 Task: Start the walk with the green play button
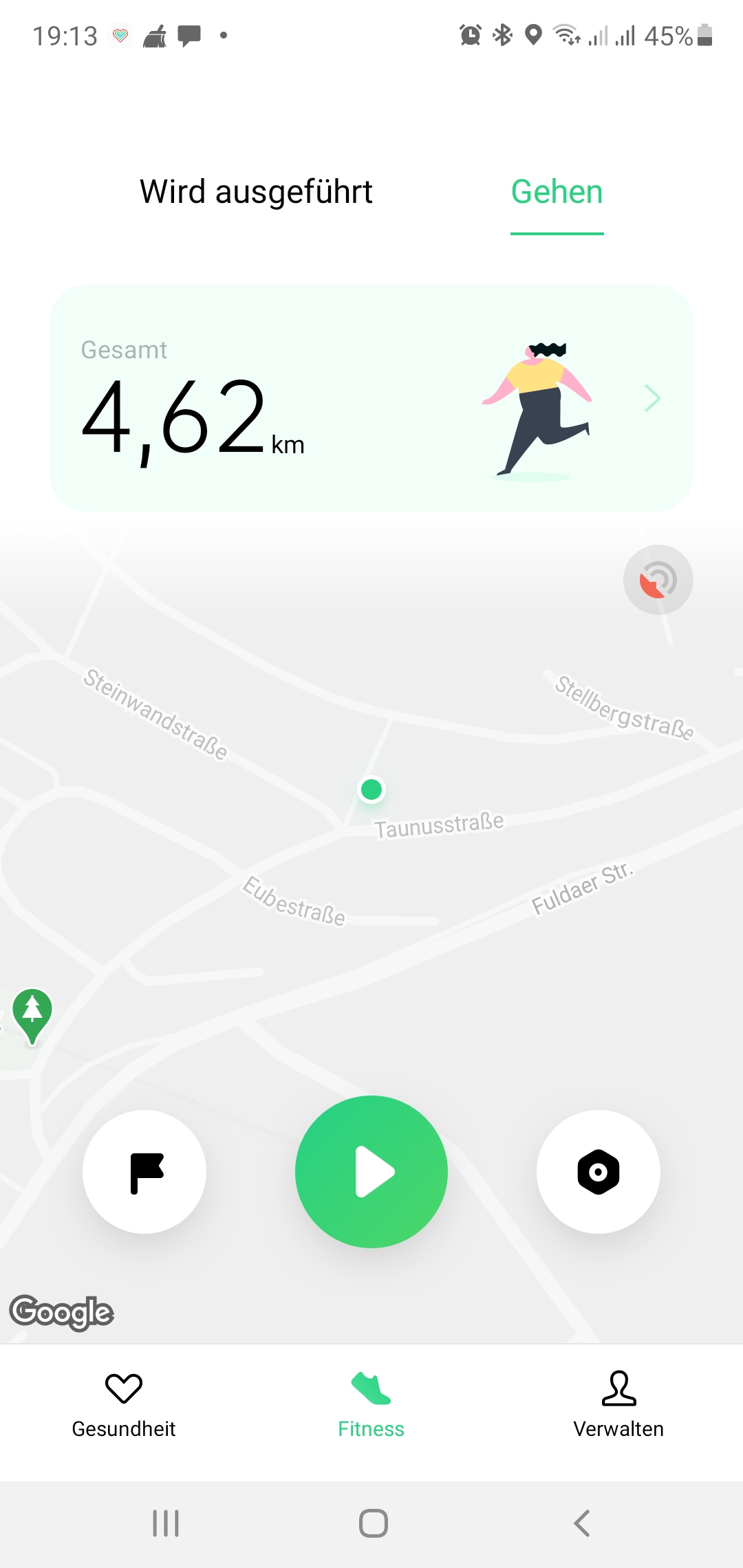pyautogui.click(x=371, y=1172)
